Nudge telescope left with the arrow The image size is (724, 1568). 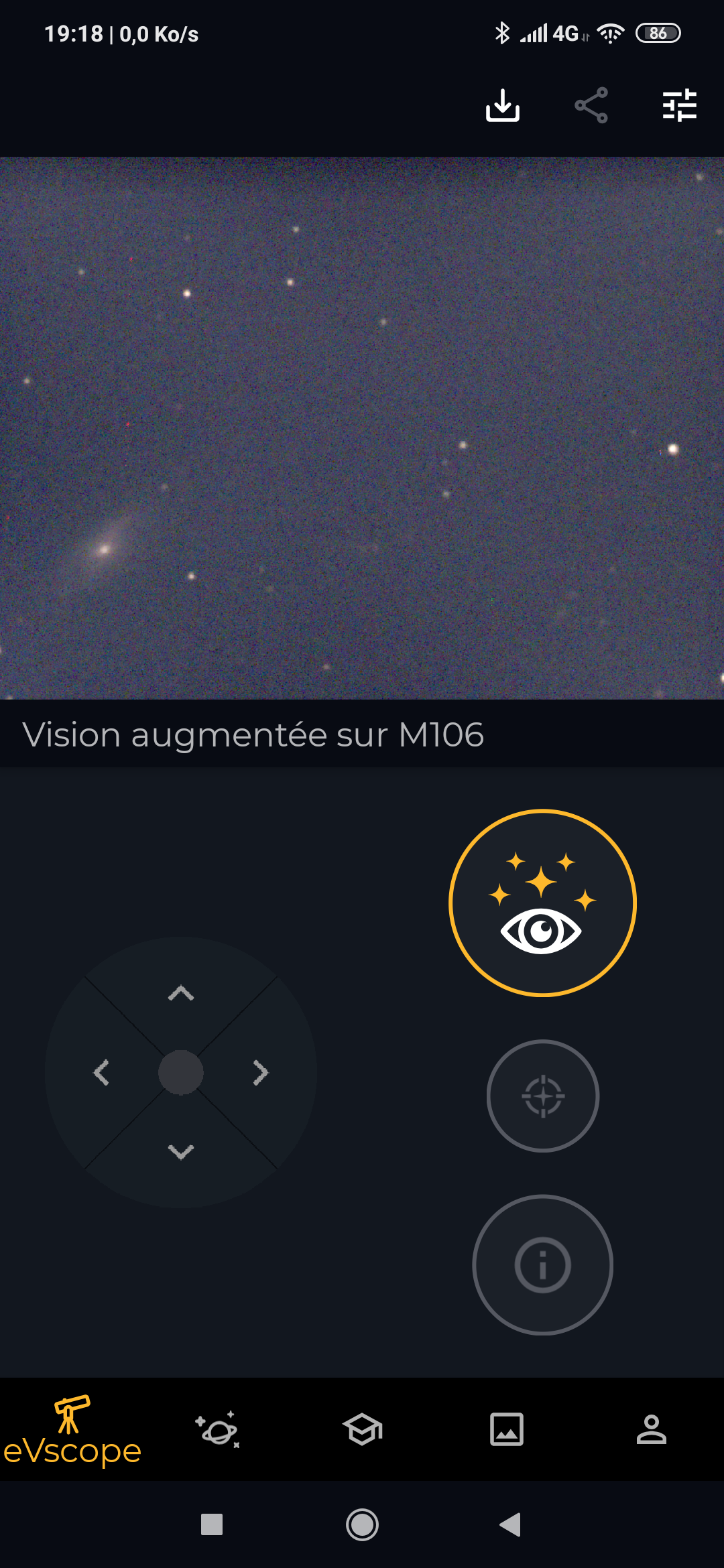(x=101, y=1073)
